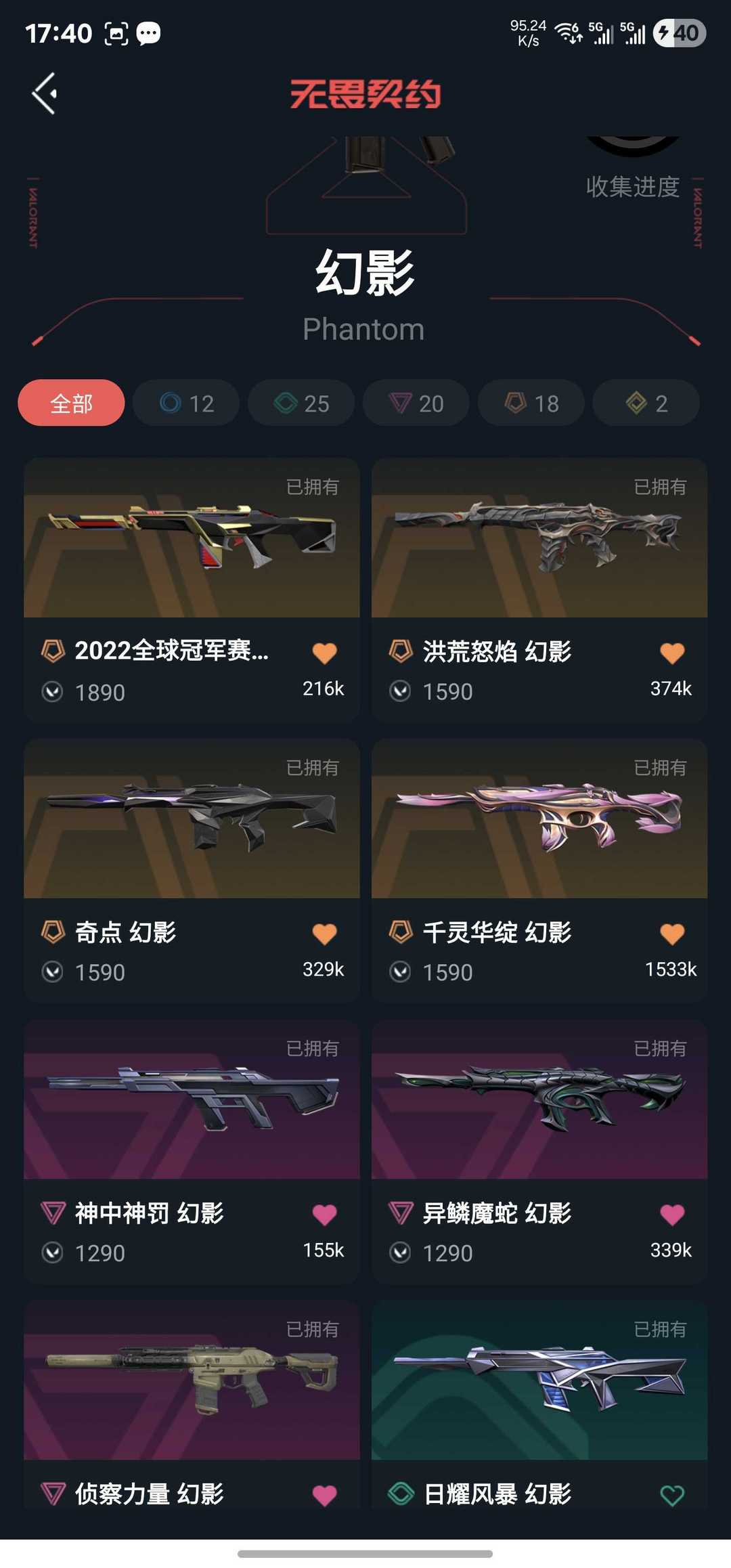Unlike the 千灵华绽 幻影 skin
Image resolution: width=731 pixels, height=1568 pixels.
[672, 934]
